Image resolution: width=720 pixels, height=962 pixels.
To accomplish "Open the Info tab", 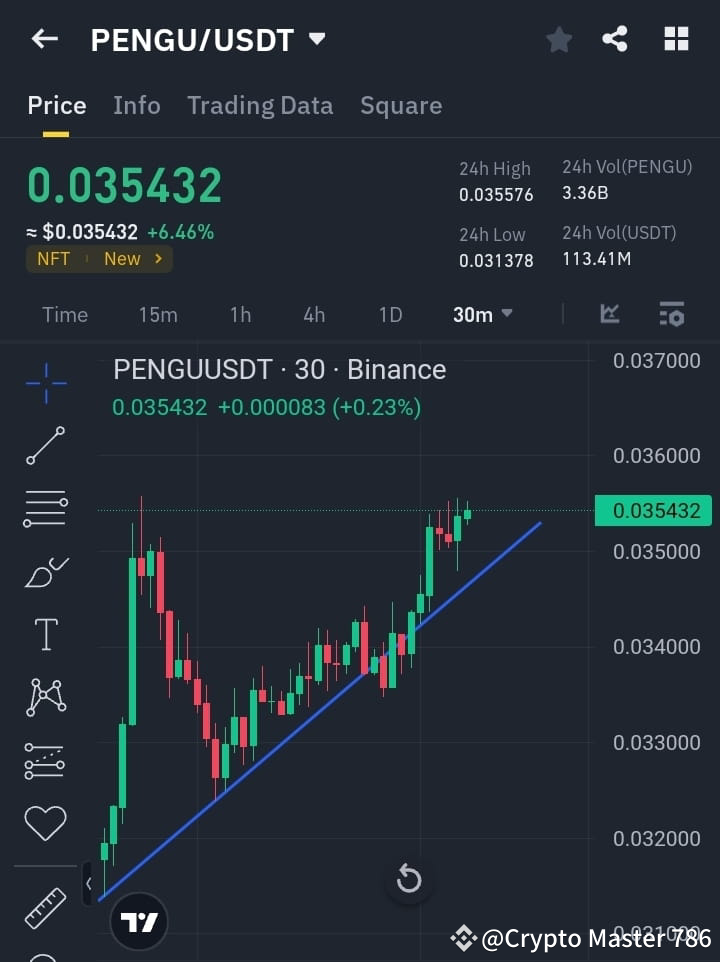I will point(136,105).
